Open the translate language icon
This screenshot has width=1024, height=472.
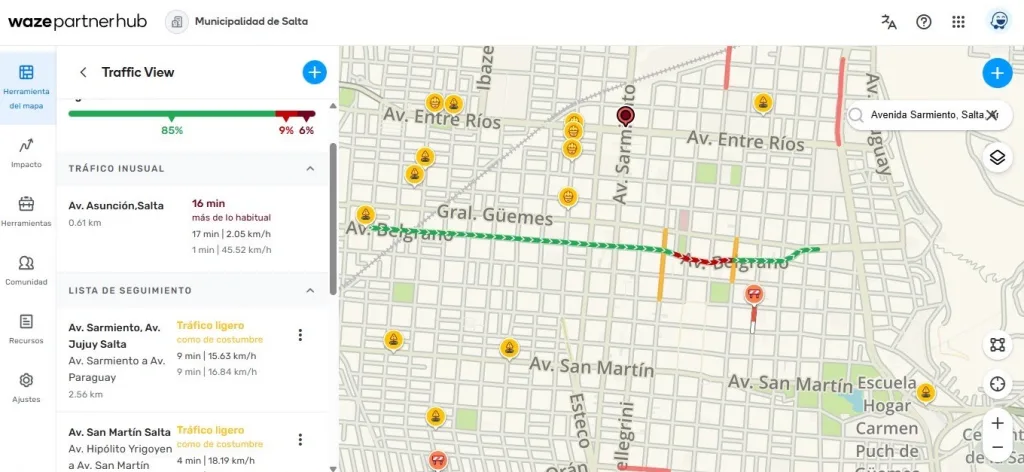(x=889, y=22)
